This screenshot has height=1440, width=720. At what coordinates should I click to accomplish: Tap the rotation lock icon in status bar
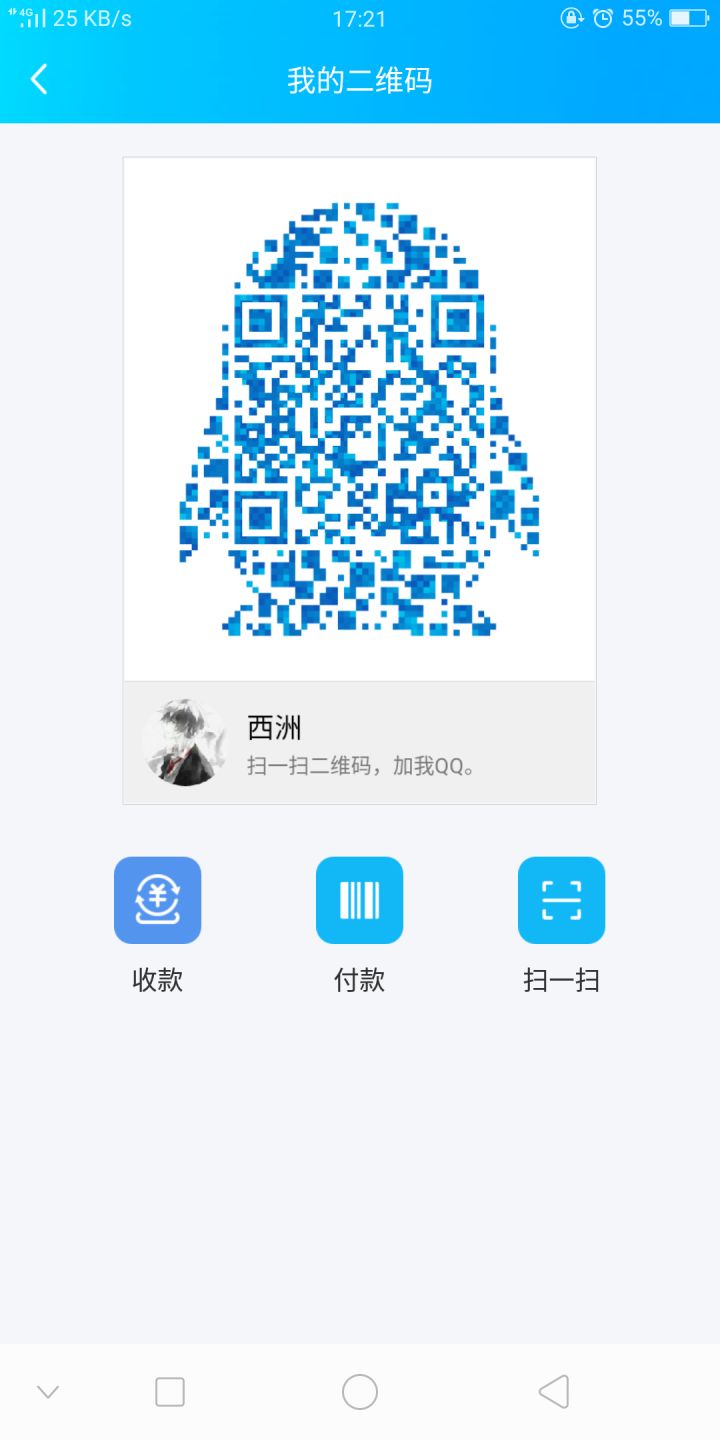click(570, 18)
